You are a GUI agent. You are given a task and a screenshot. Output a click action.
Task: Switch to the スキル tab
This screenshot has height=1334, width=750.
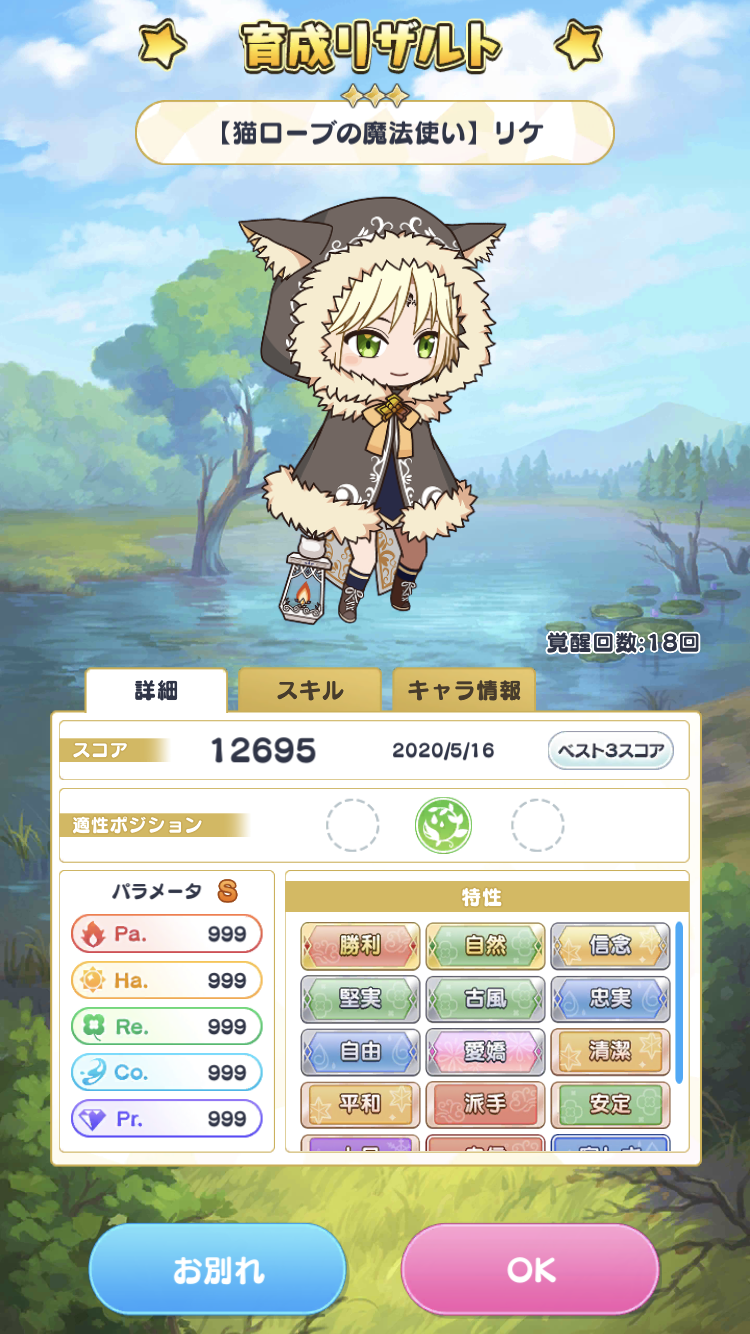[309, 690]
